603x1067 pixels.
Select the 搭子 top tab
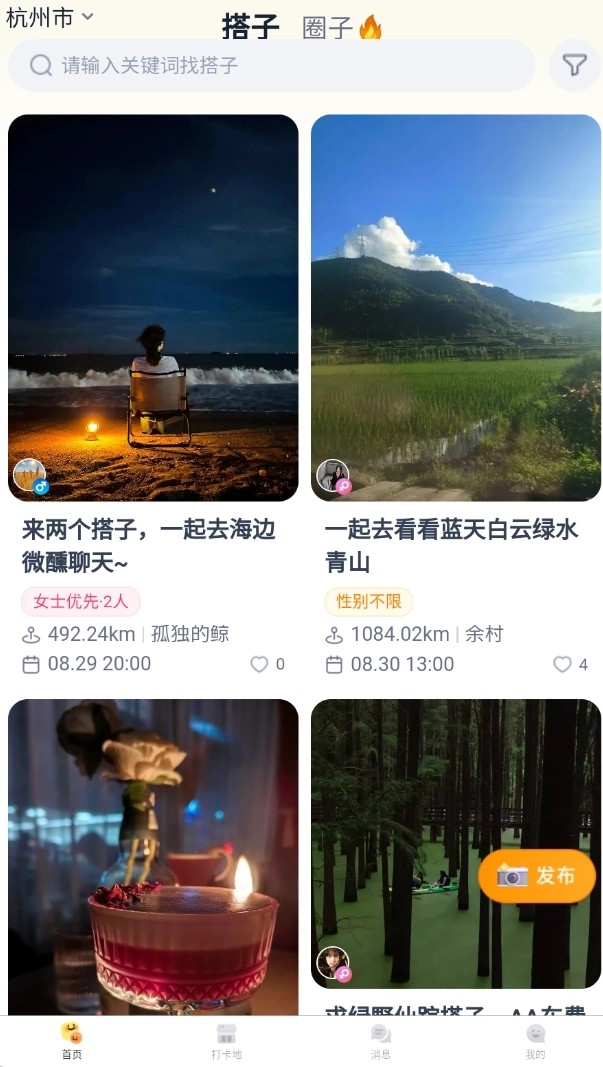(x=250, y=27)
